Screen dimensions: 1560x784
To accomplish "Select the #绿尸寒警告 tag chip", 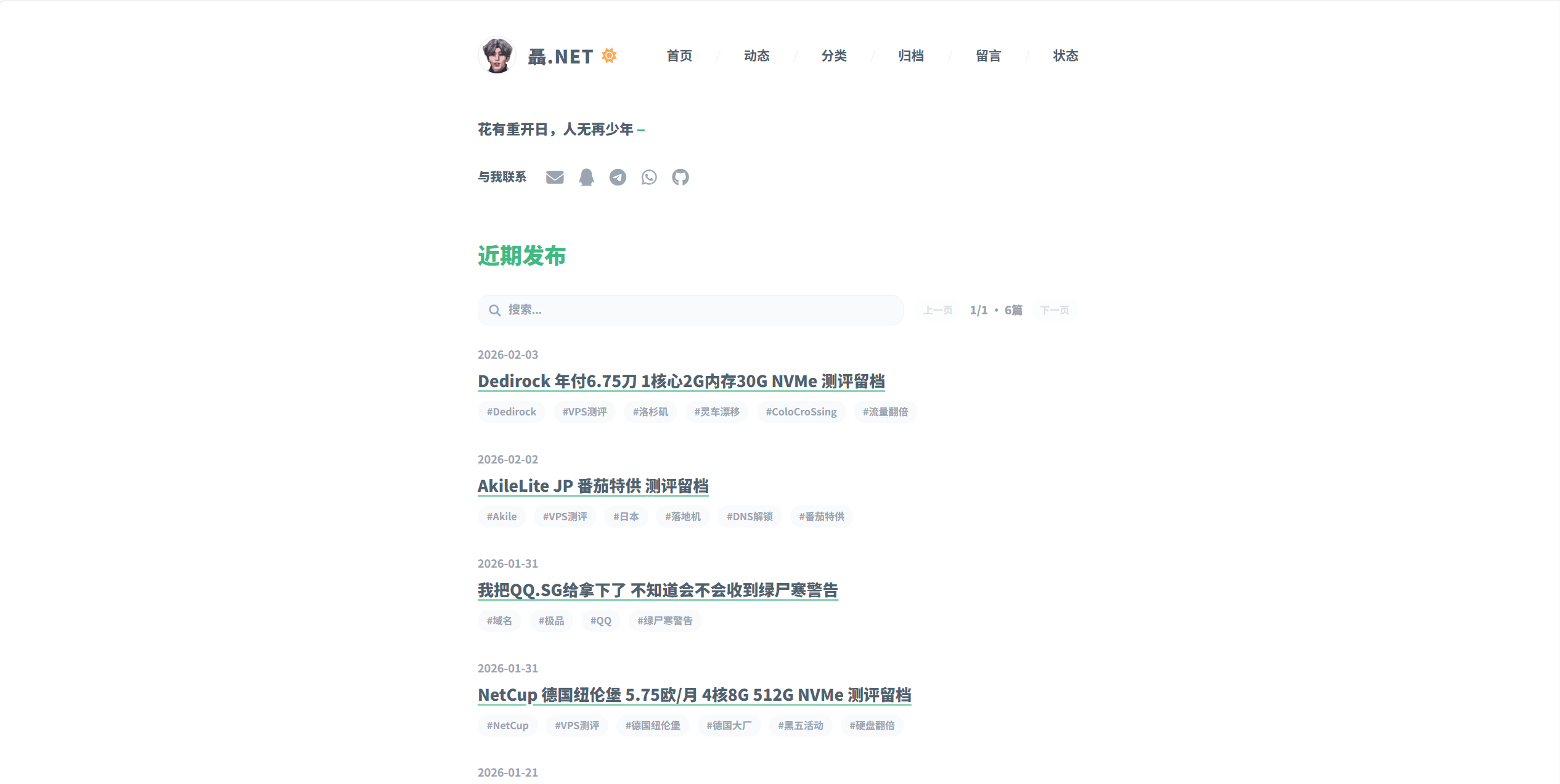I will [664, 621].
